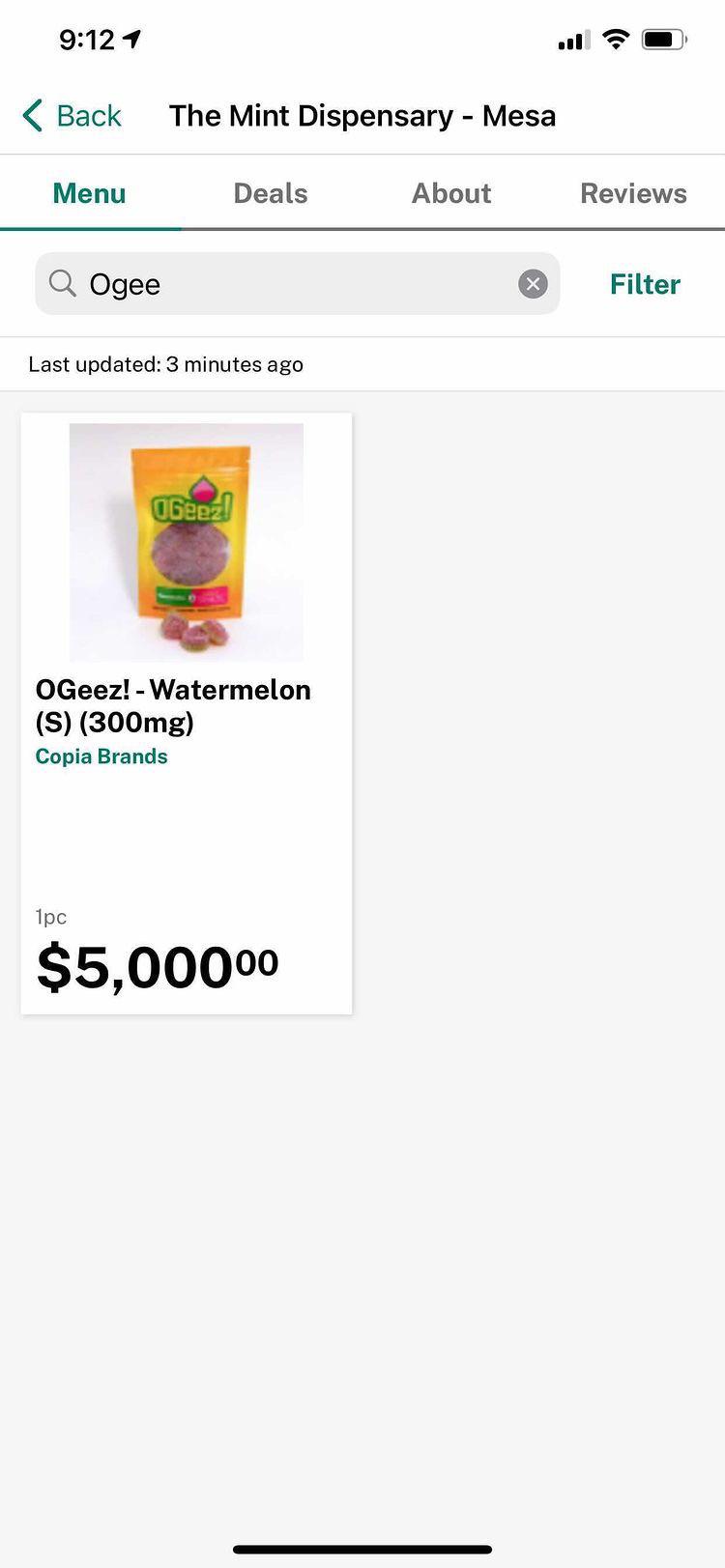Click the home indicator bar at bottom
This screenshot has width=725, height=1568.
click(362, 1549)
